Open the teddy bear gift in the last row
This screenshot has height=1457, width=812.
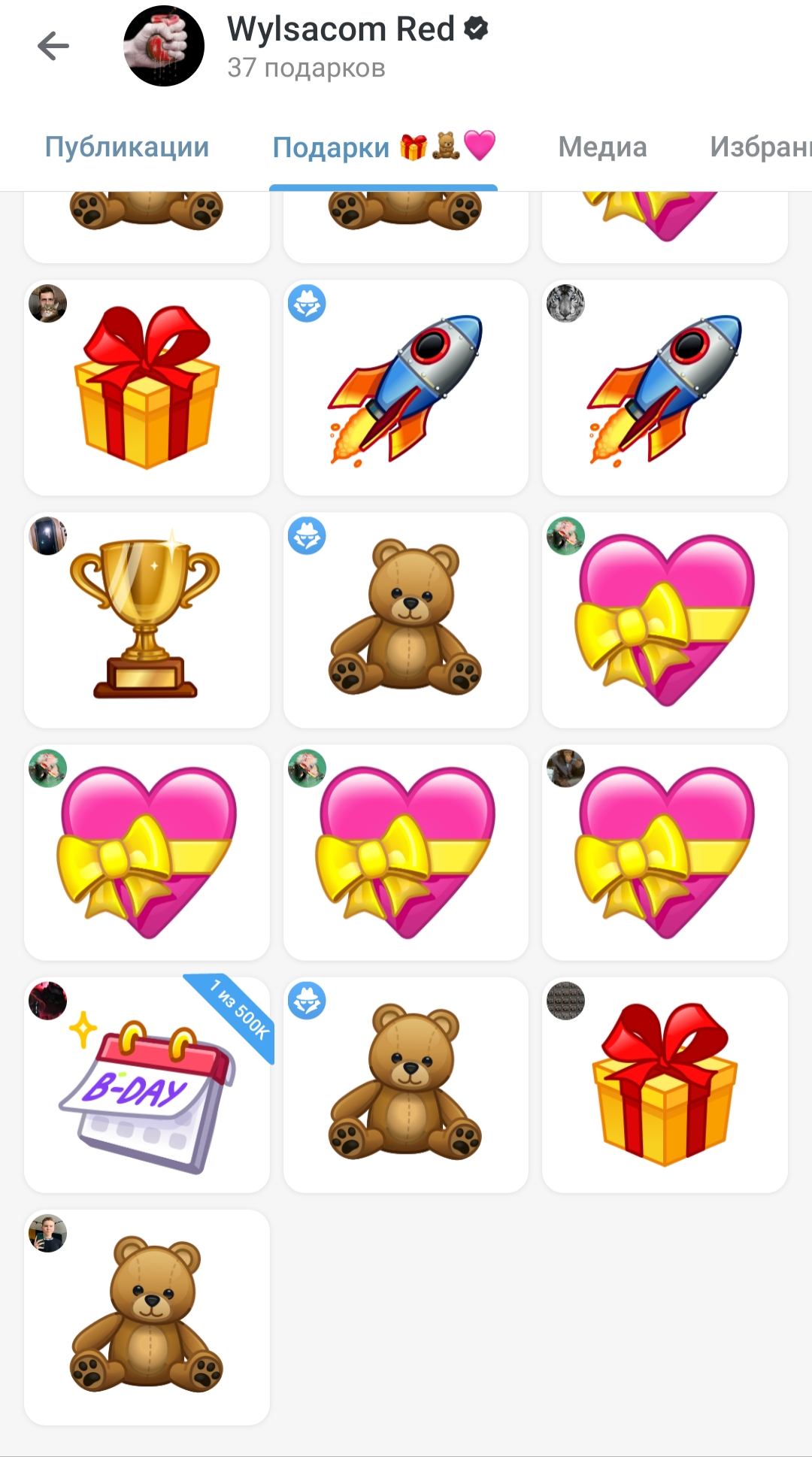coord(147,1317)
